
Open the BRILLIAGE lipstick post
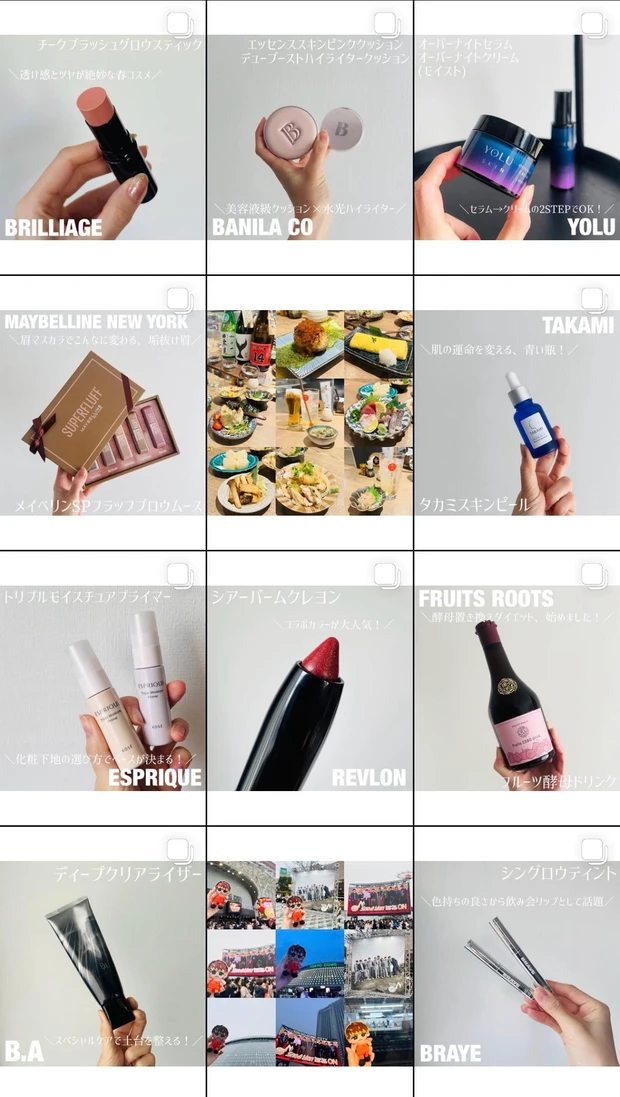tap(102, 137)
